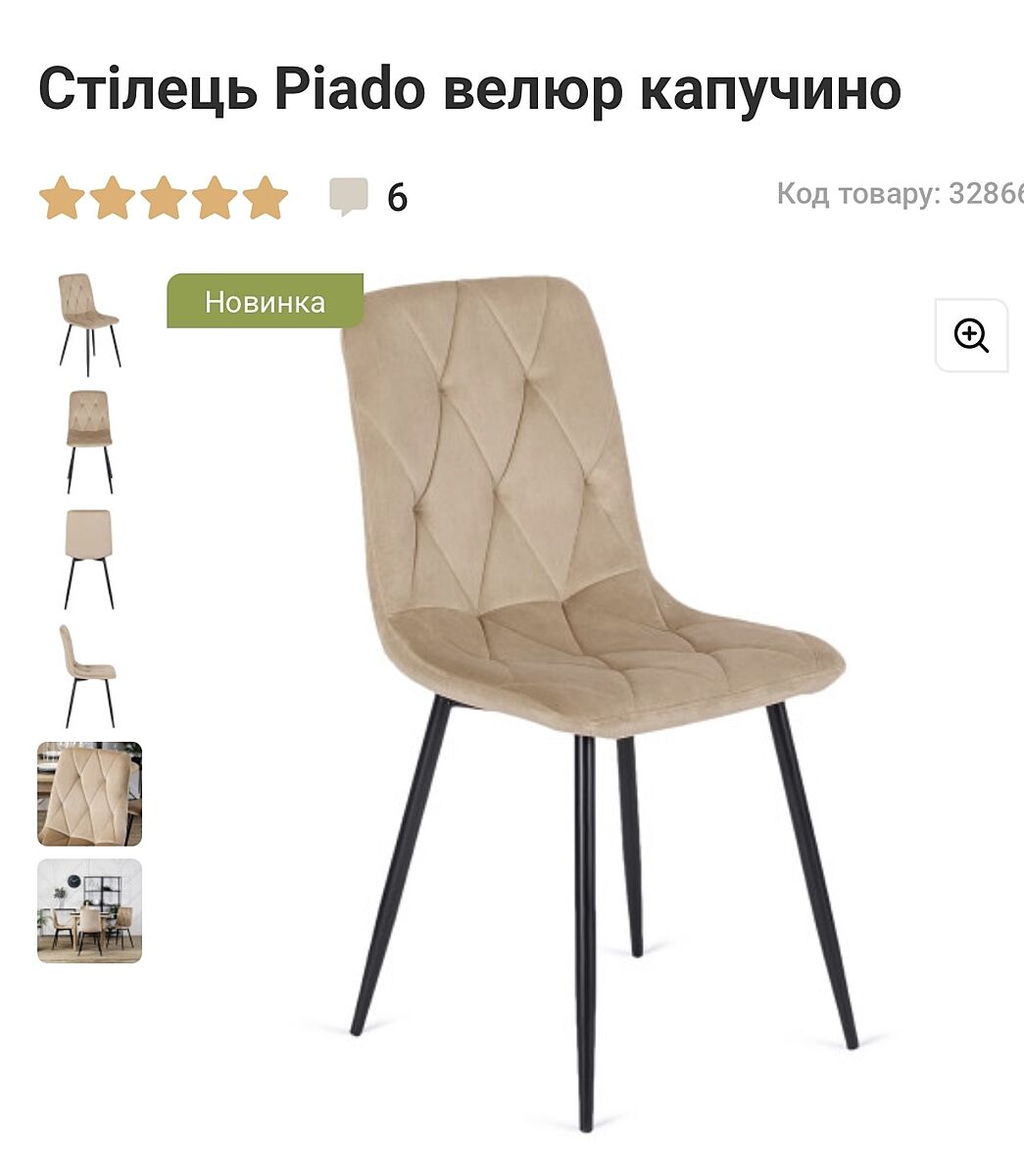Select the back view chair thumbnail
The image size is (1024, 1176).
[89, 559]
